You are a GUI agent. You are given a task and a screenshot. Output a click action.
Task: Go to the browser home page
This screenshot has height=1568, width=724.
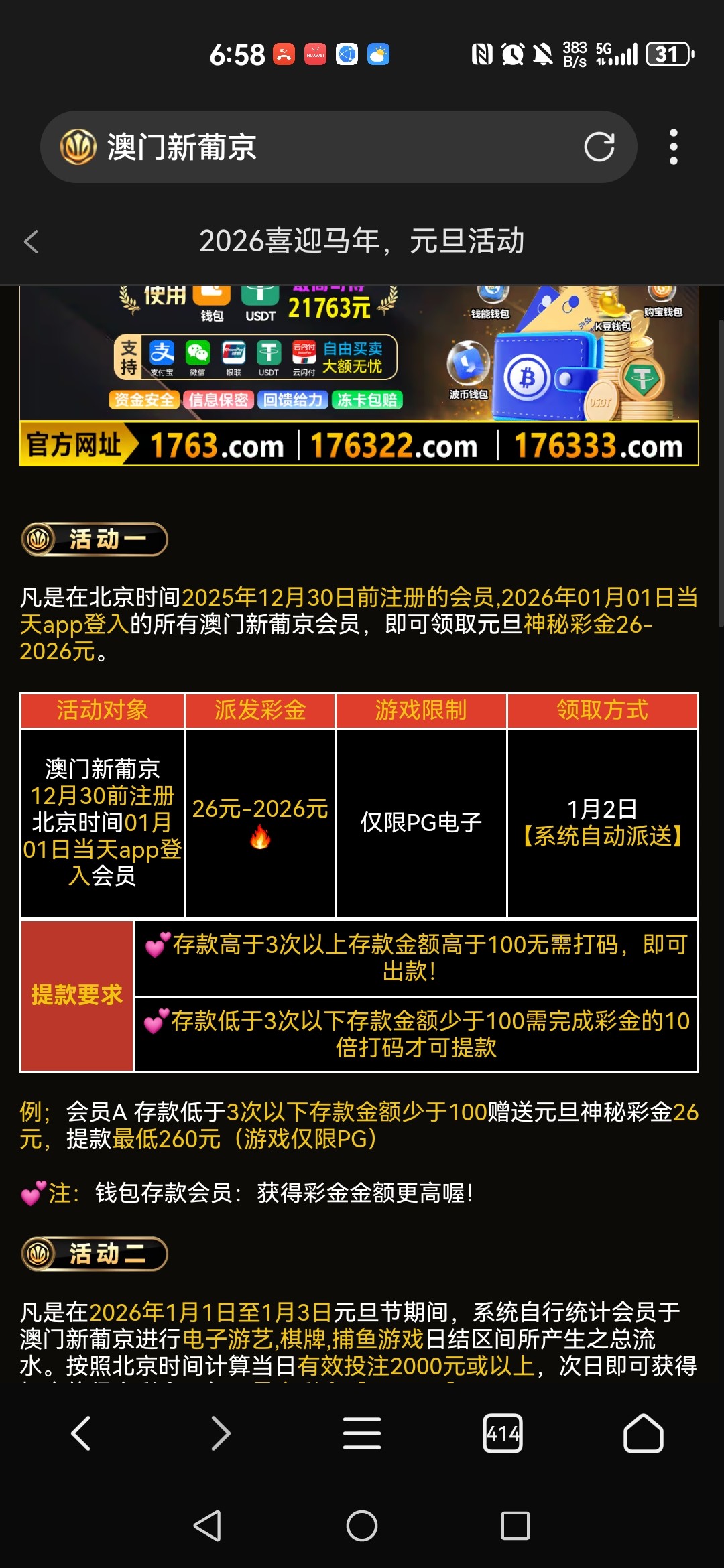point(643,1433)
